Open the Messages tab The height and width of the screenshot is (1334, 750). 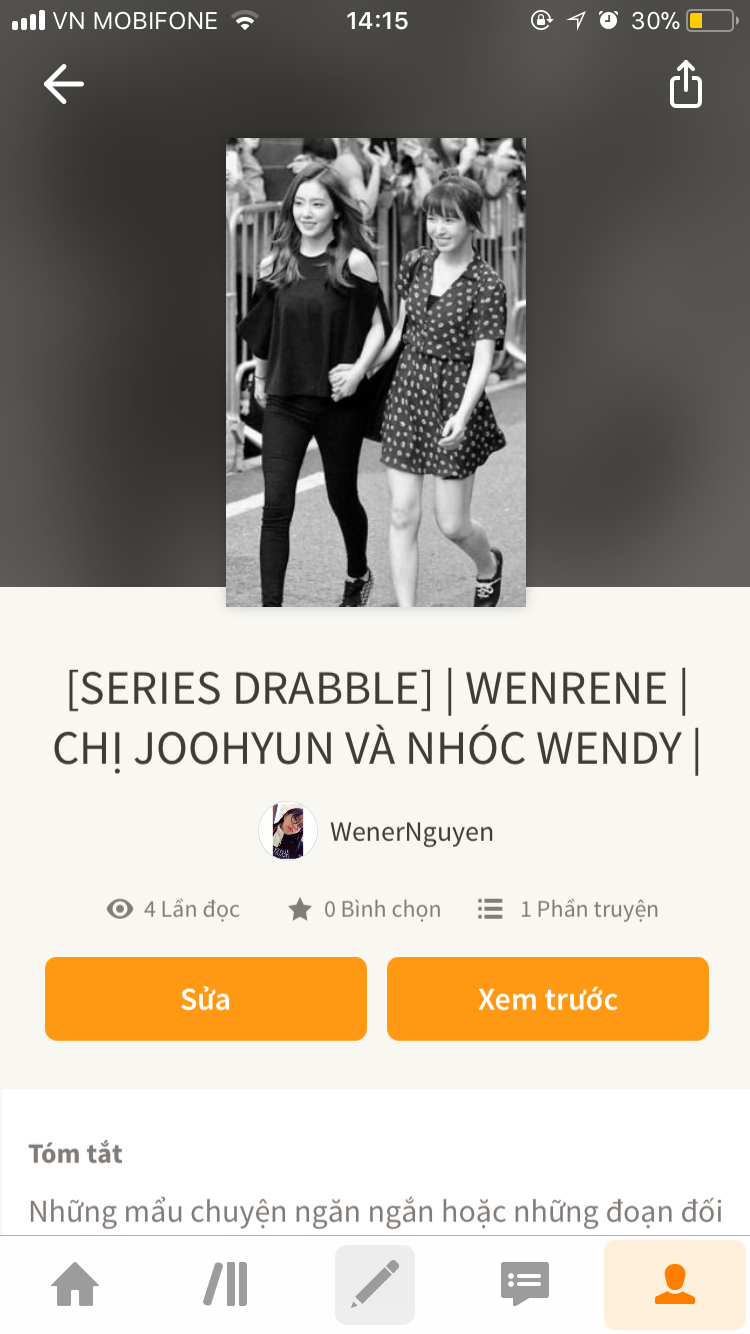click(x=525, y=1284)
